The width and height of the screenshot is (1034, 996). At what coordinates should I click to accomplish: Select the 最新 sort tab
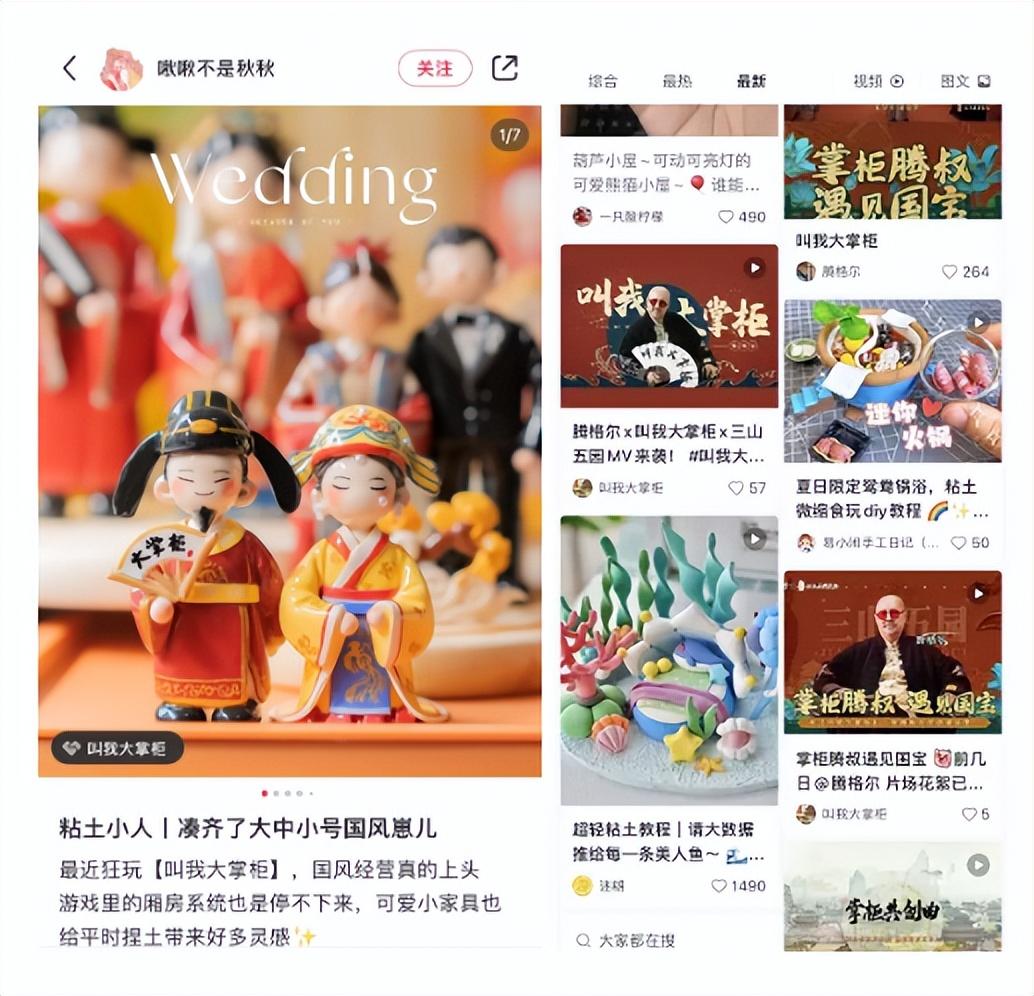(x=751, y=81)
